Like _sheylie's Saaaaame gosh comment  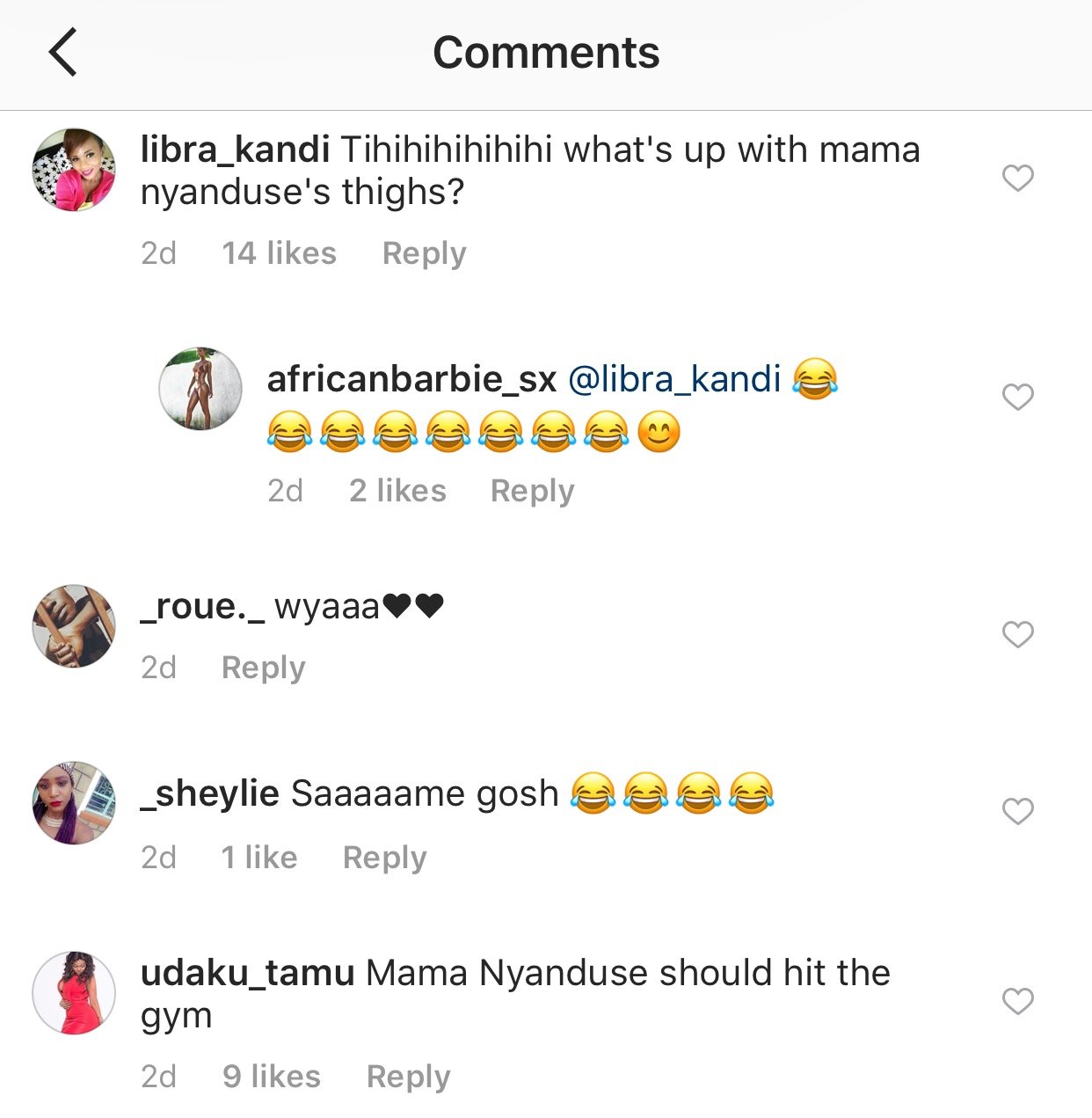[x=1017, y=811]
